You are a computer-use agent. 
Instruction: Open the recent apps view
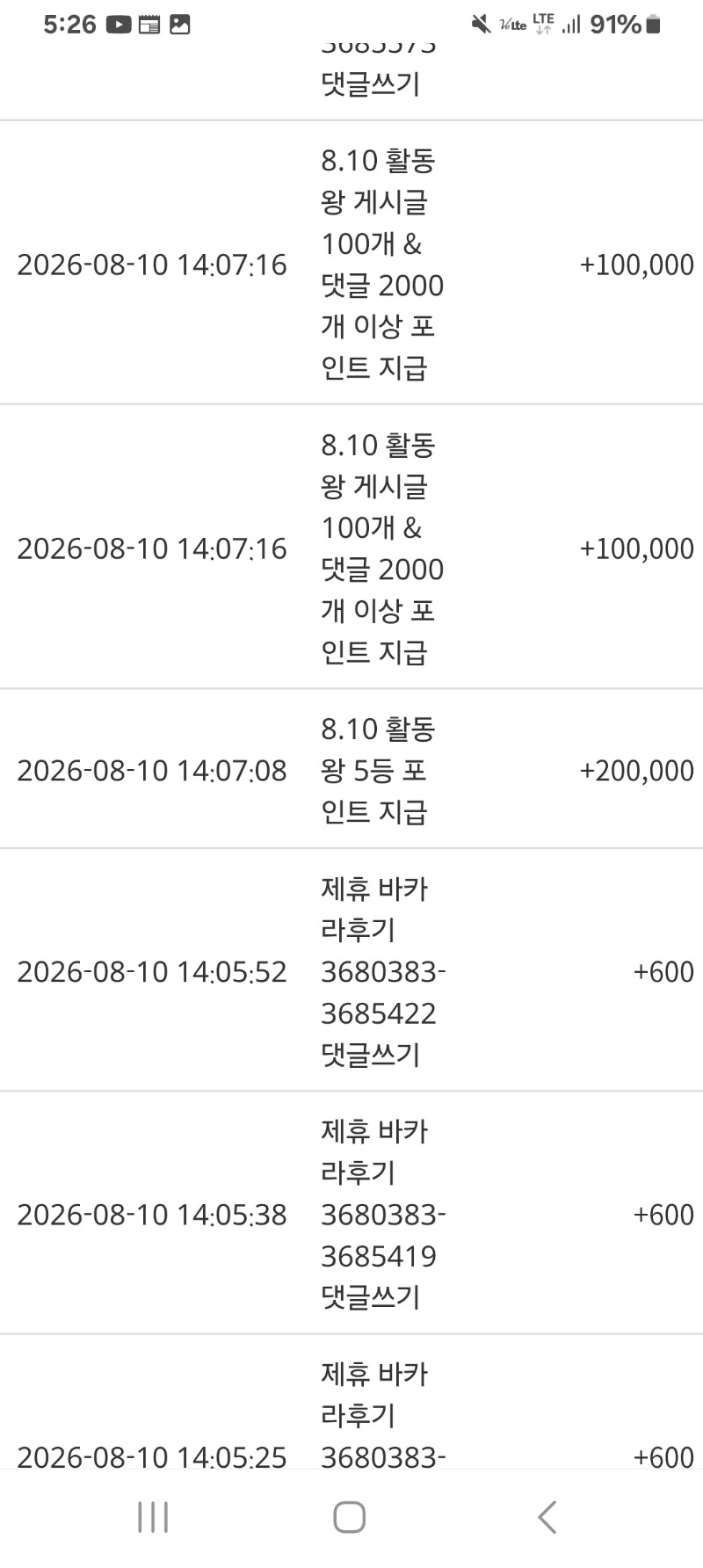coord(153,1517)
